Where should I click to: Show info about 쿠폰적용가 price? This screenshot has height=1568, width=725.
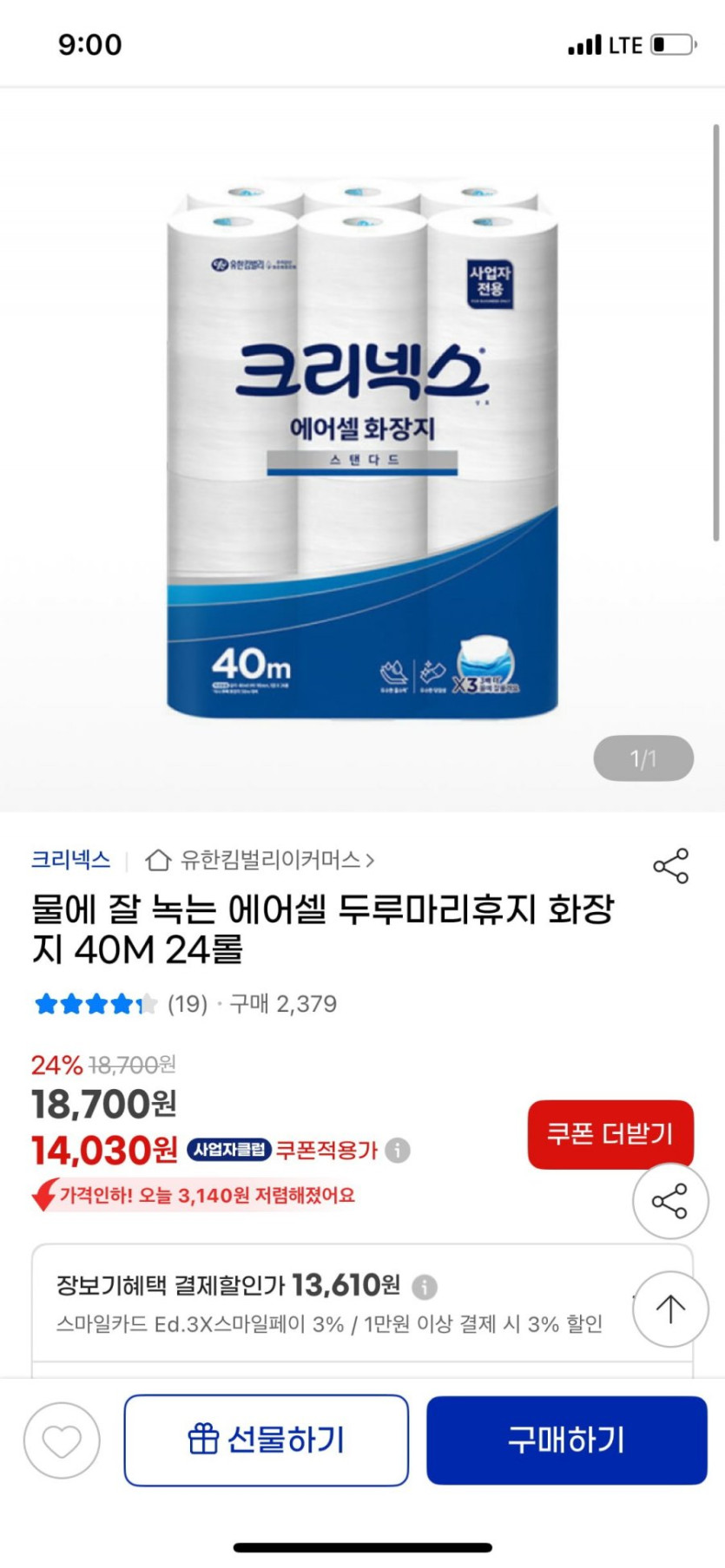click(398, 1151)
